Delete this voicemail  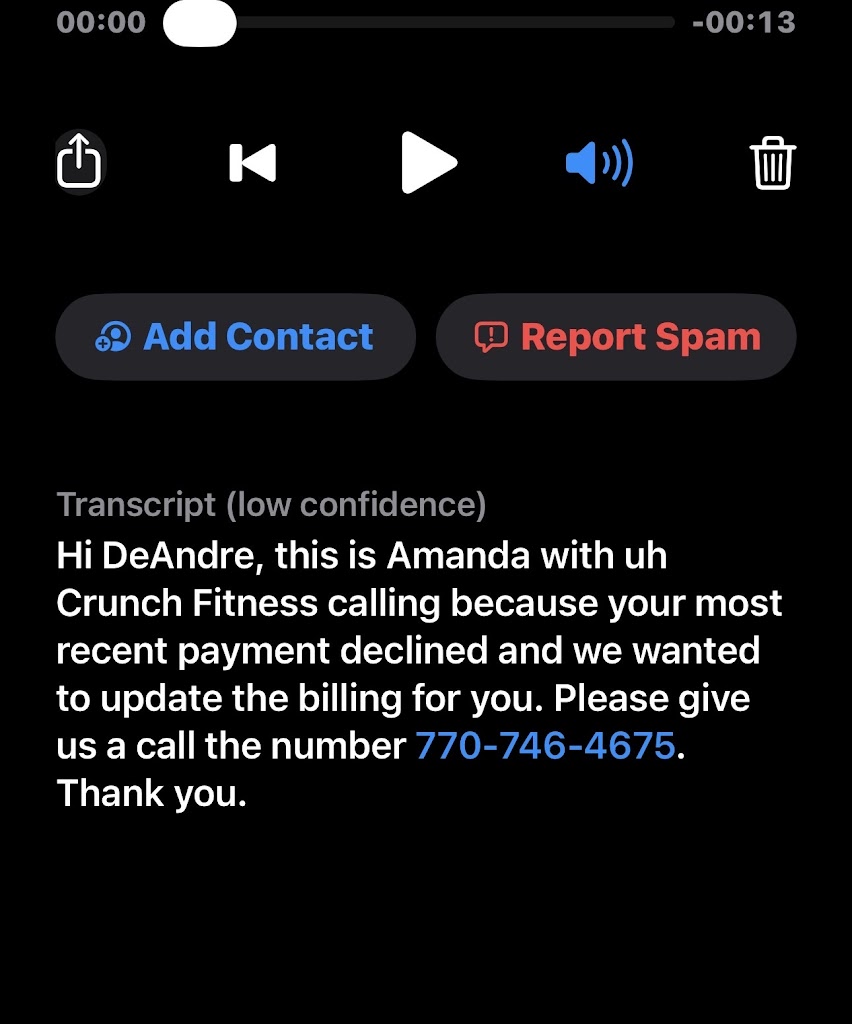tap(772, 163)
